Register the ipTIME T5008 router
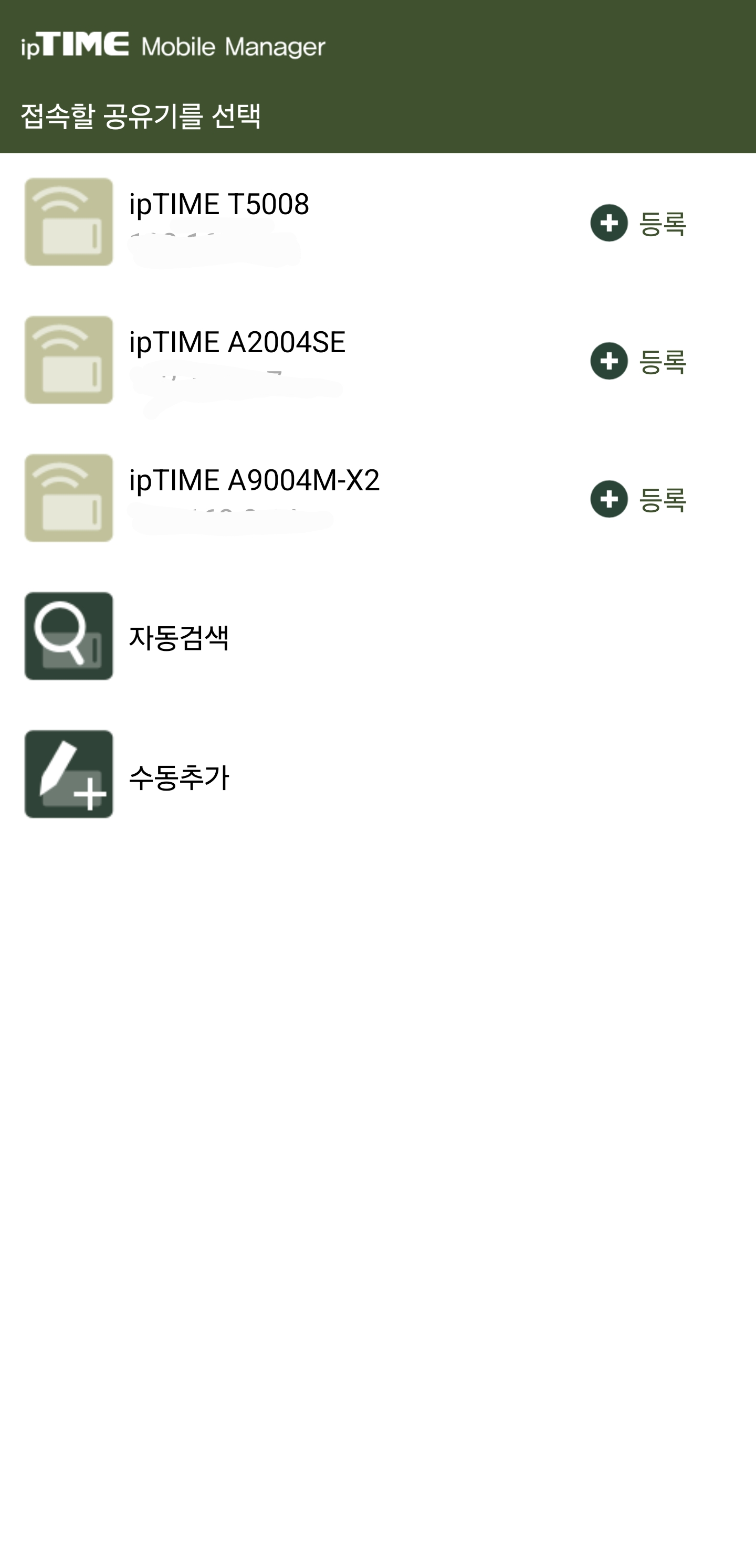The height and width of the screenshot is (1568, 756). pyautogui.click(x=638, y=223)
